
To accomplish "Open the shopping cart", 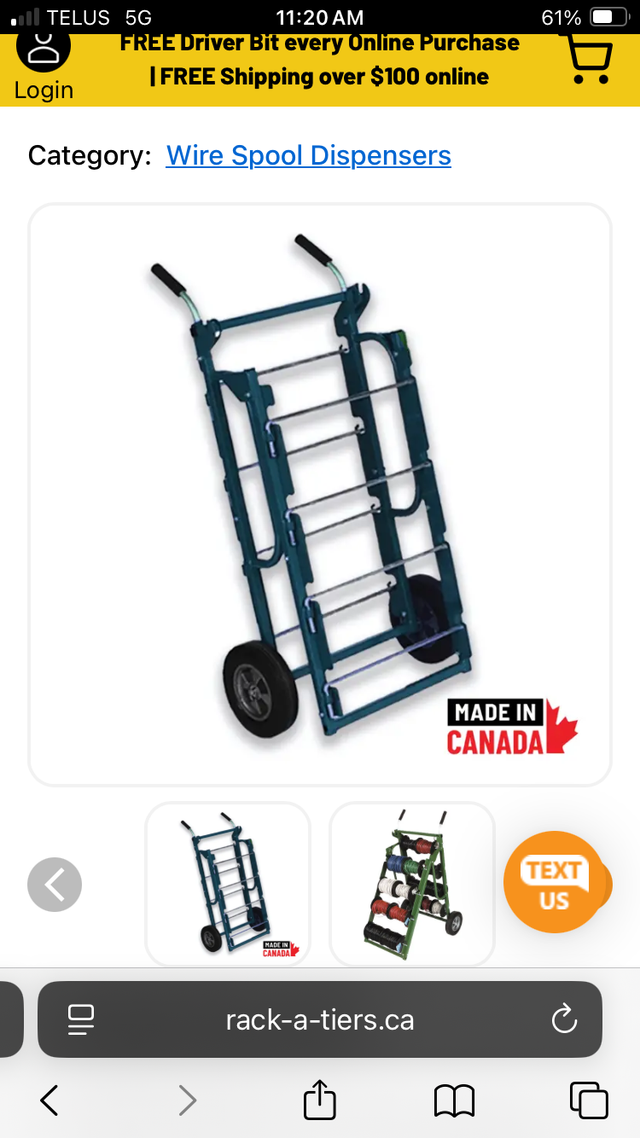I will point(589,58).
